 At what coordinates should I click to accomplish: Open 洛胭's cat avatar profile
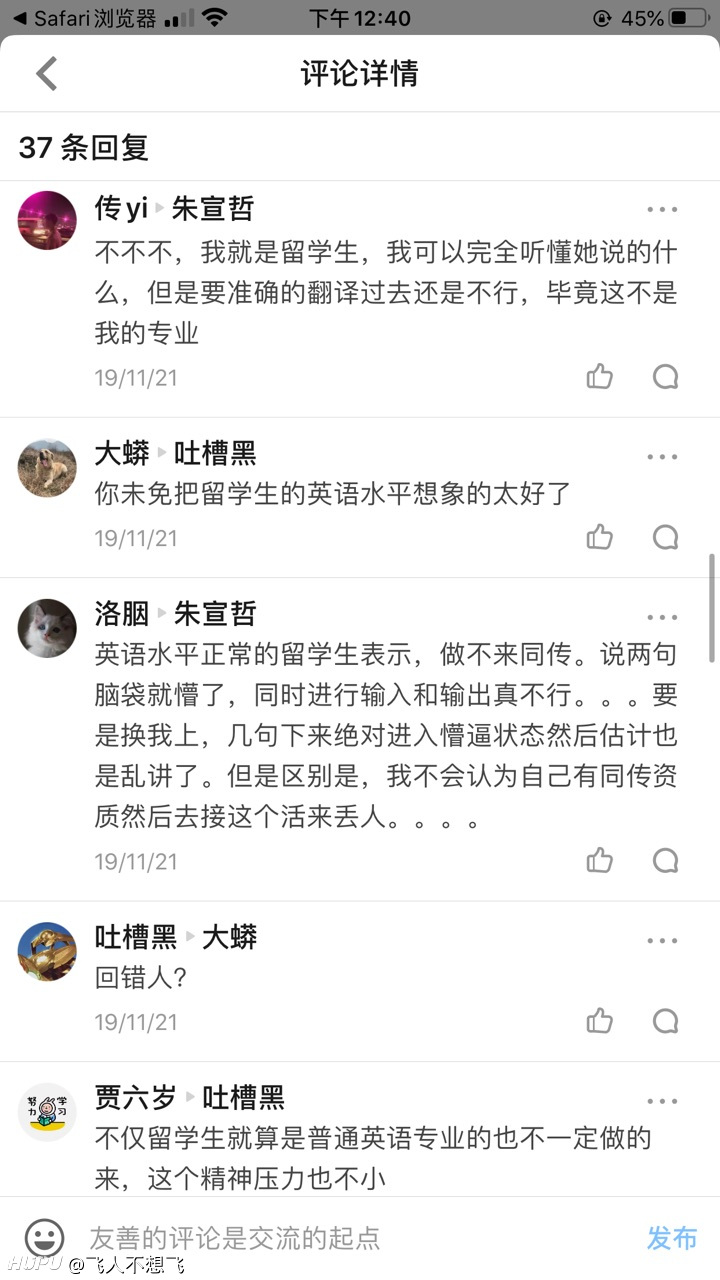(47, 628)
